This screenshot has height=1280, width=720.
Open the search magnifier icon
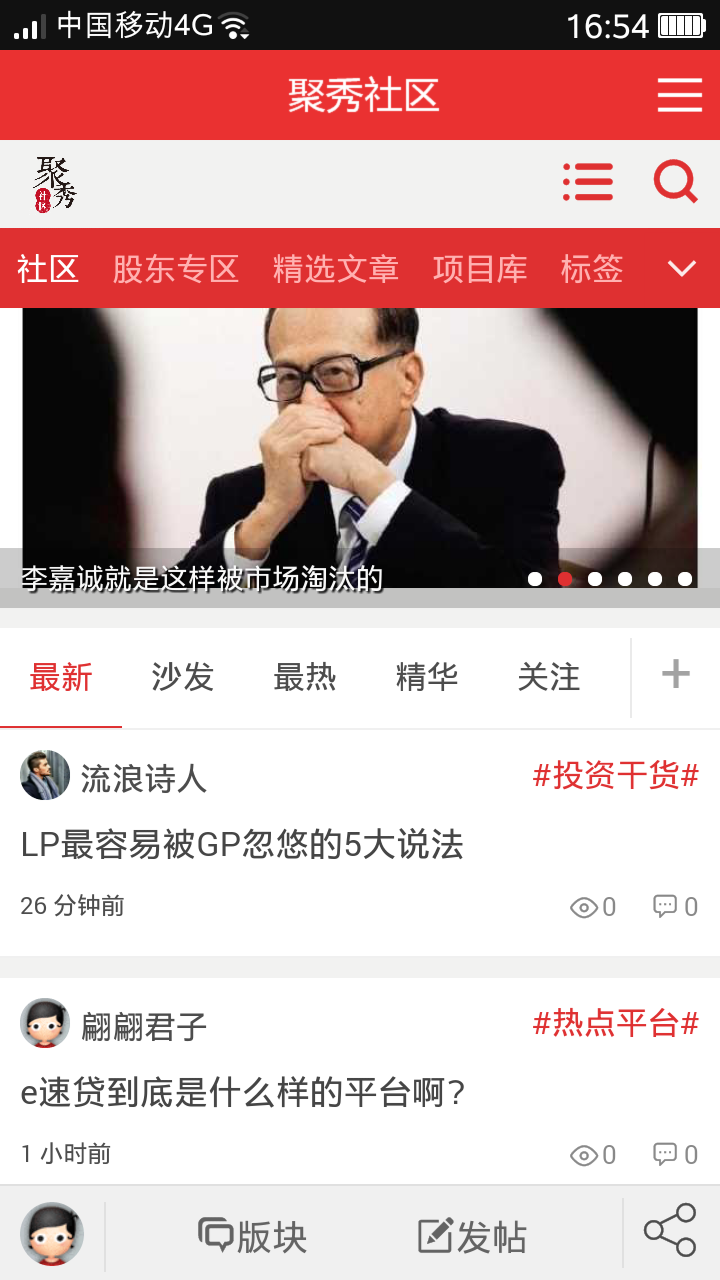pyautogui.click(x=675, y=182)
